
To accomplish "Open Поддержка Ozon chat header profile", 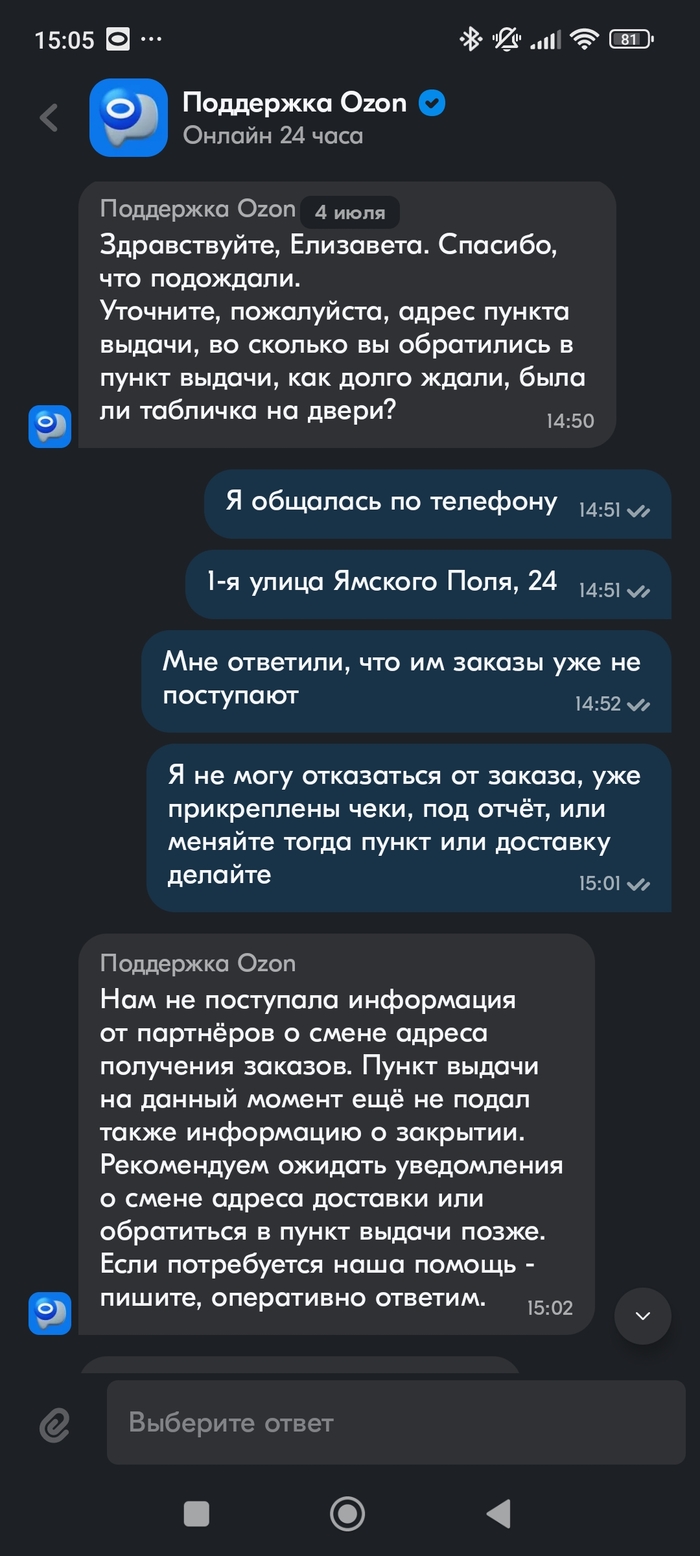I will [294, 117].
